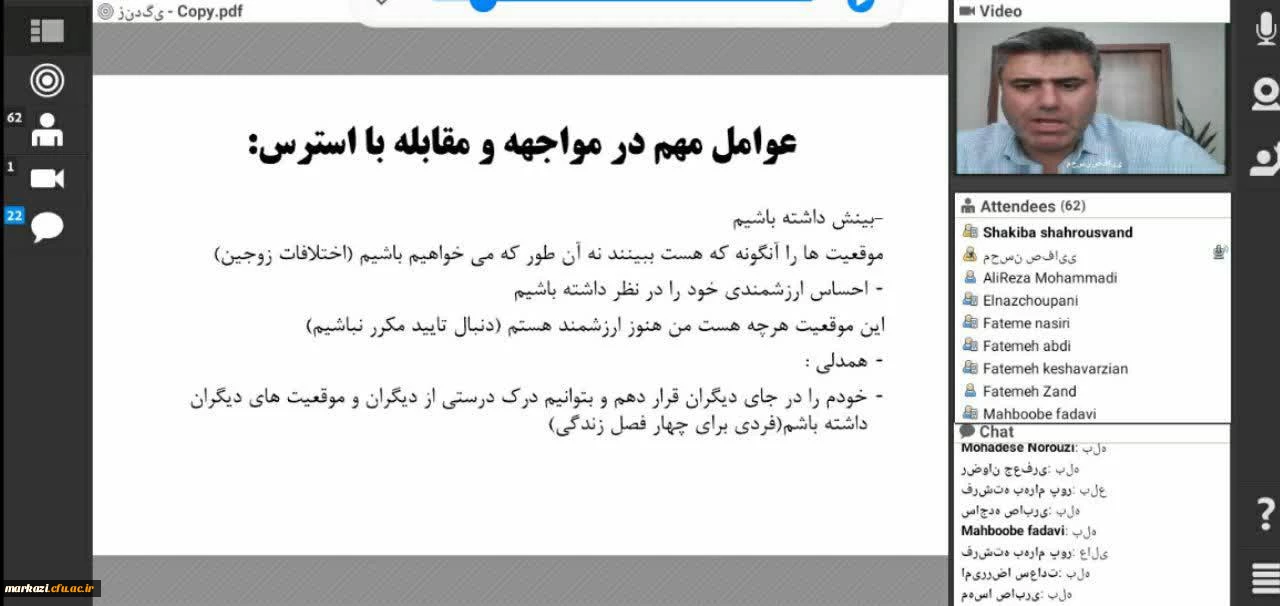
Task: Select attendee Fatemeh keshavarzian
Action: [x=1055, y=368]
